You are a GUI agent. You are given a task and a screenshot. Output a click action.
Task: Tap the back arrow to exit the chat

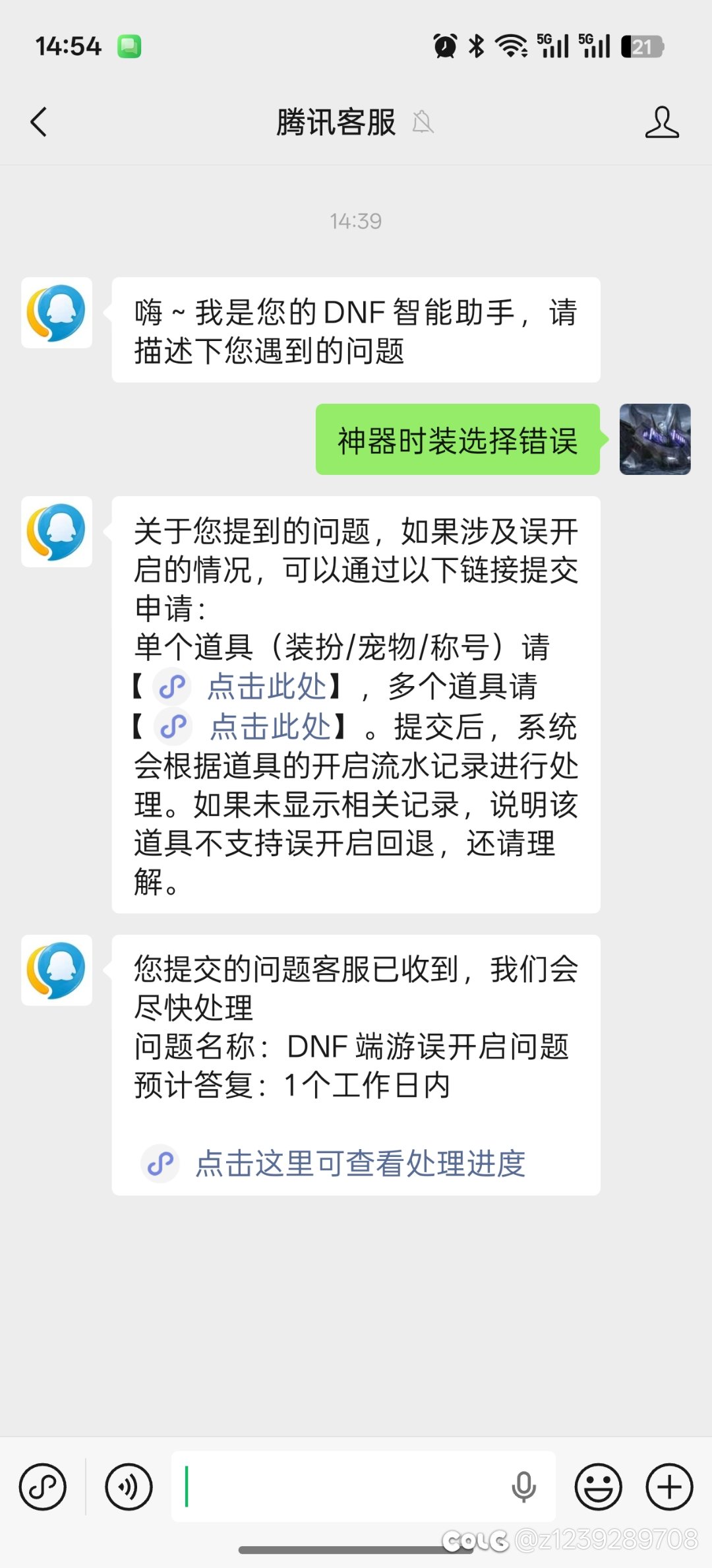coord(38,121)
